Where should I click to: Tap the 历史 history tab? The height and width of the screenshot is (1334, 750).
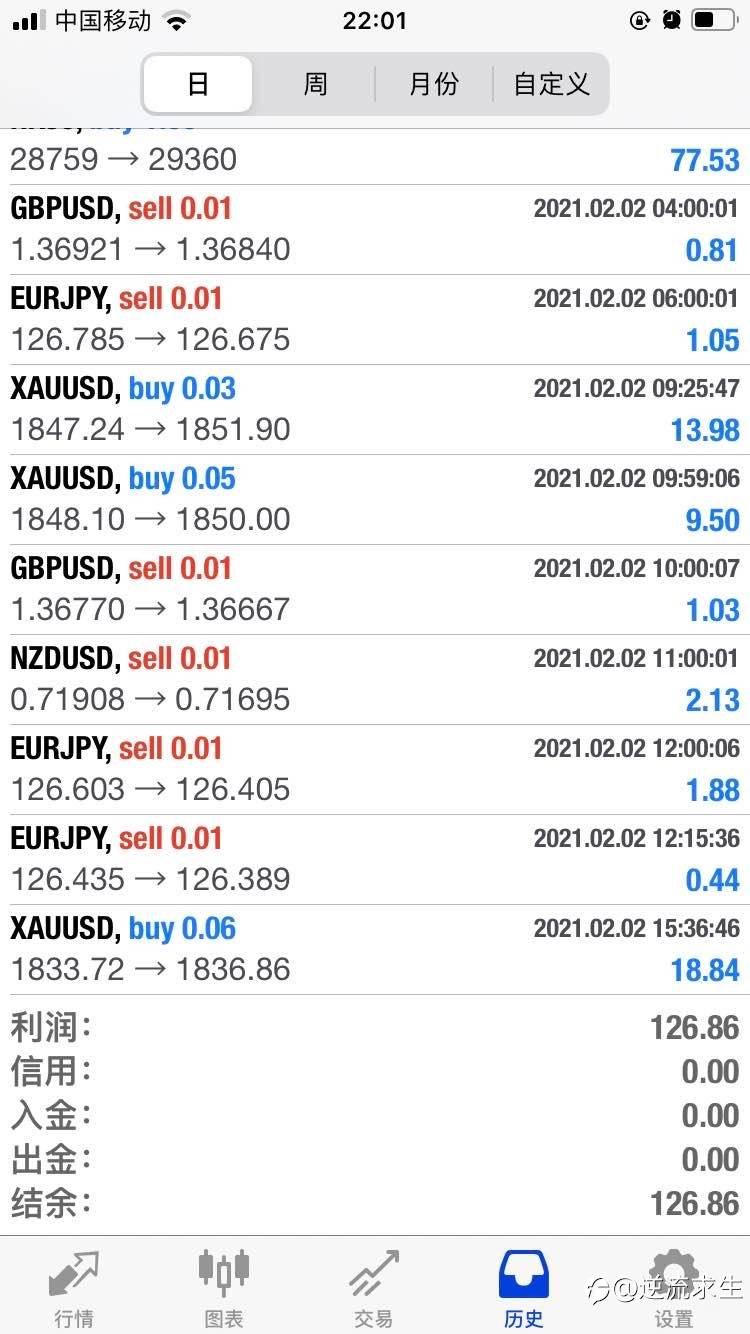click(x=524, y=1287)
